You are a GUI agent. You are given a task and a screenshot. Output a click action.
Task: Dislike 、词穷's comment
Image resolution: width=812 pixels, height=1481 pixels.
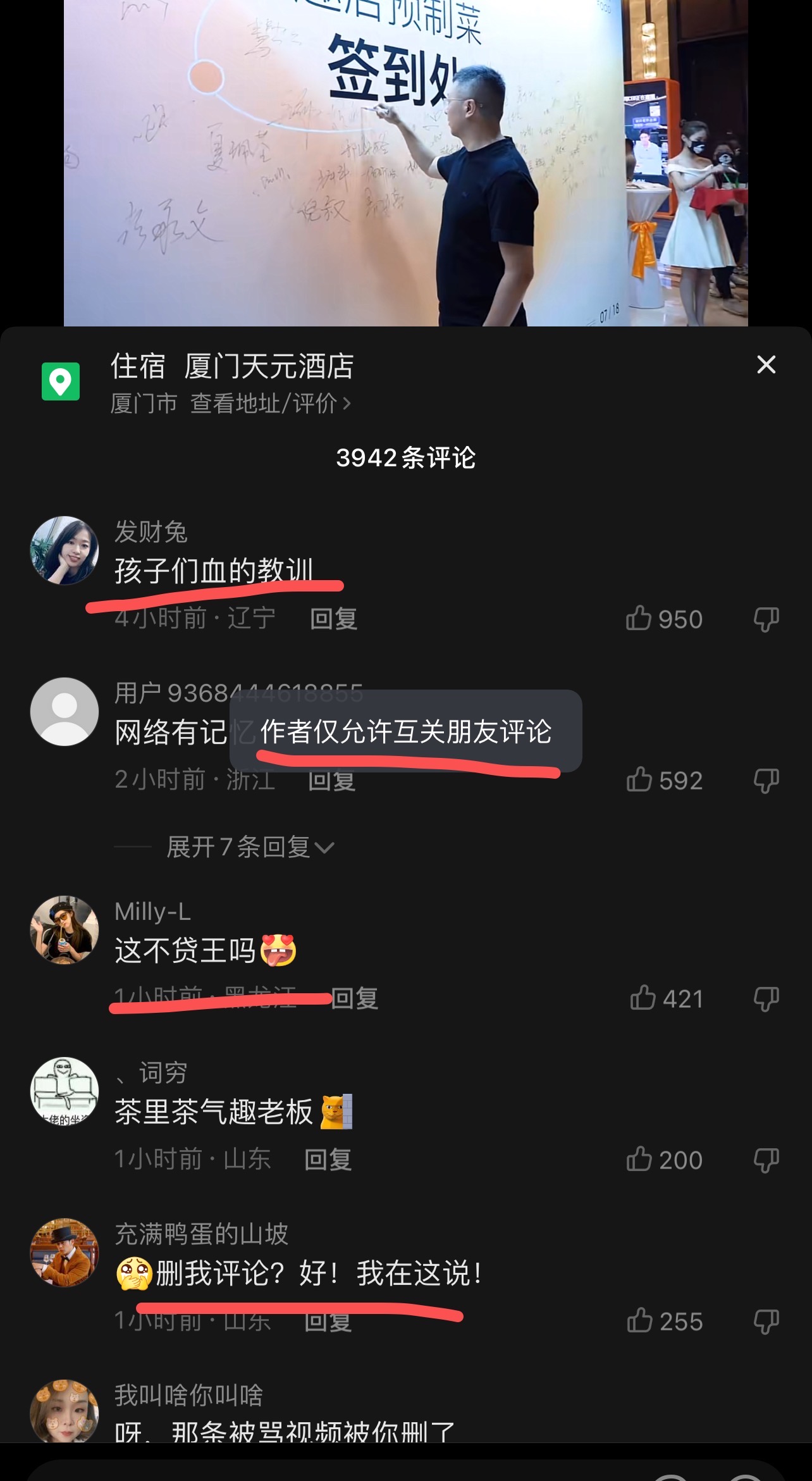click(766, 1160)
